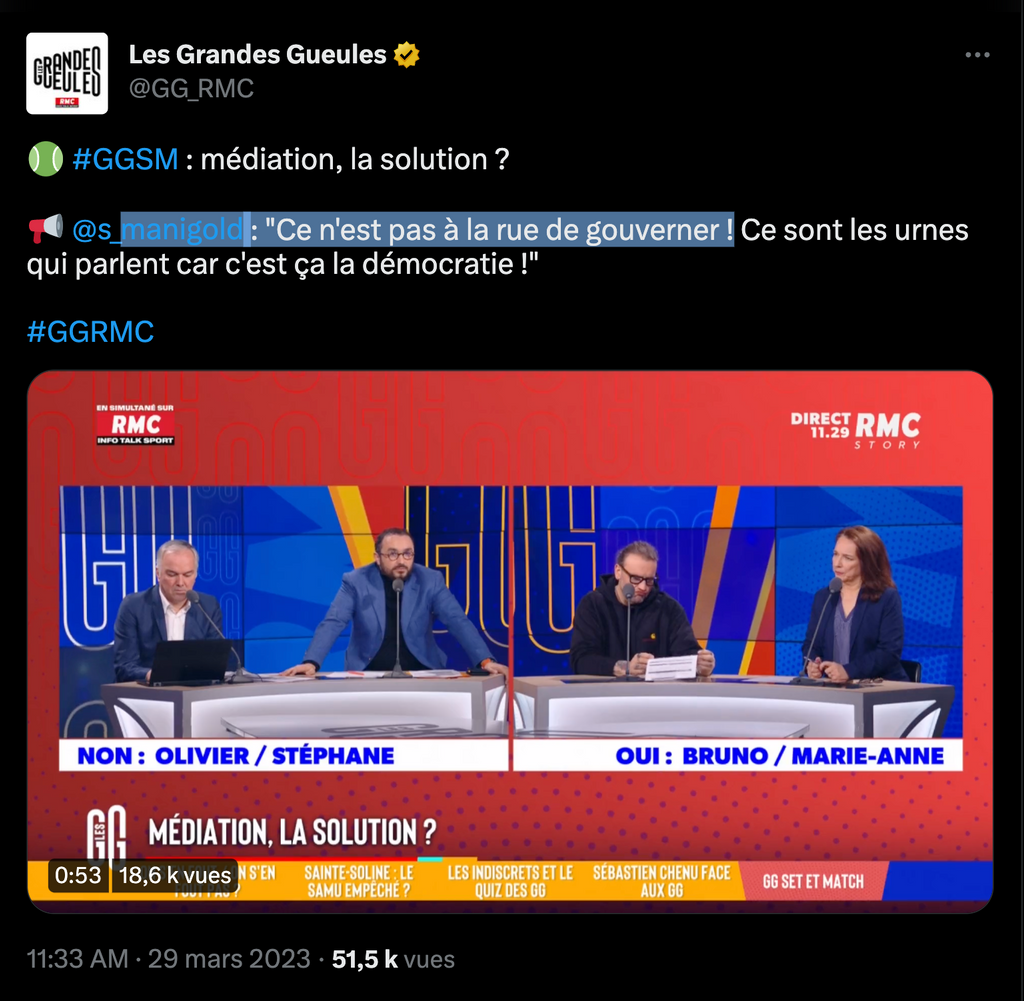Open the @s_manigold mention
This screenshot has height=1001, width=1024.
tap(158, 230)
